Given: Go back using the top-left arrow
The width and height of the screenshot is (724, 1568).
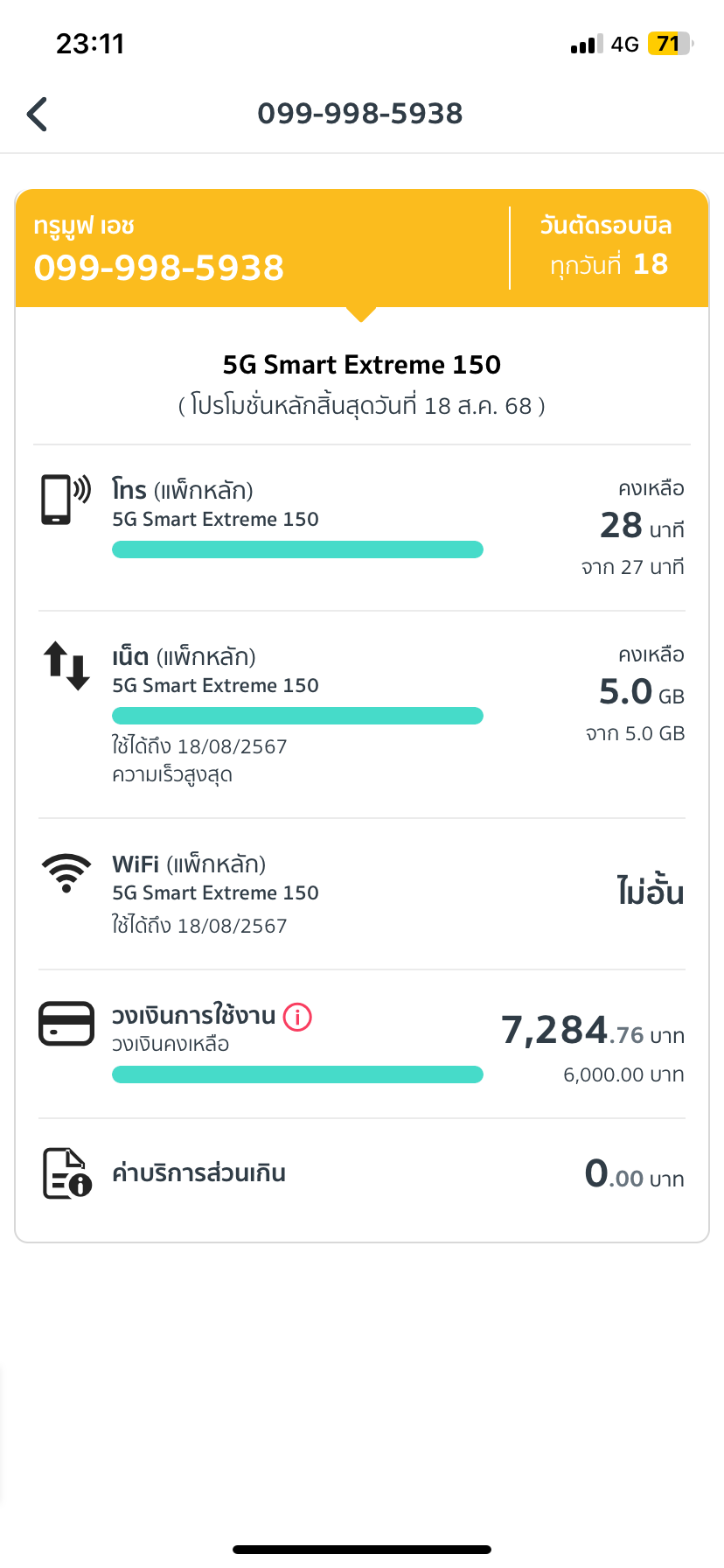Looking at the screenshot, I should [x=37, y=114].
